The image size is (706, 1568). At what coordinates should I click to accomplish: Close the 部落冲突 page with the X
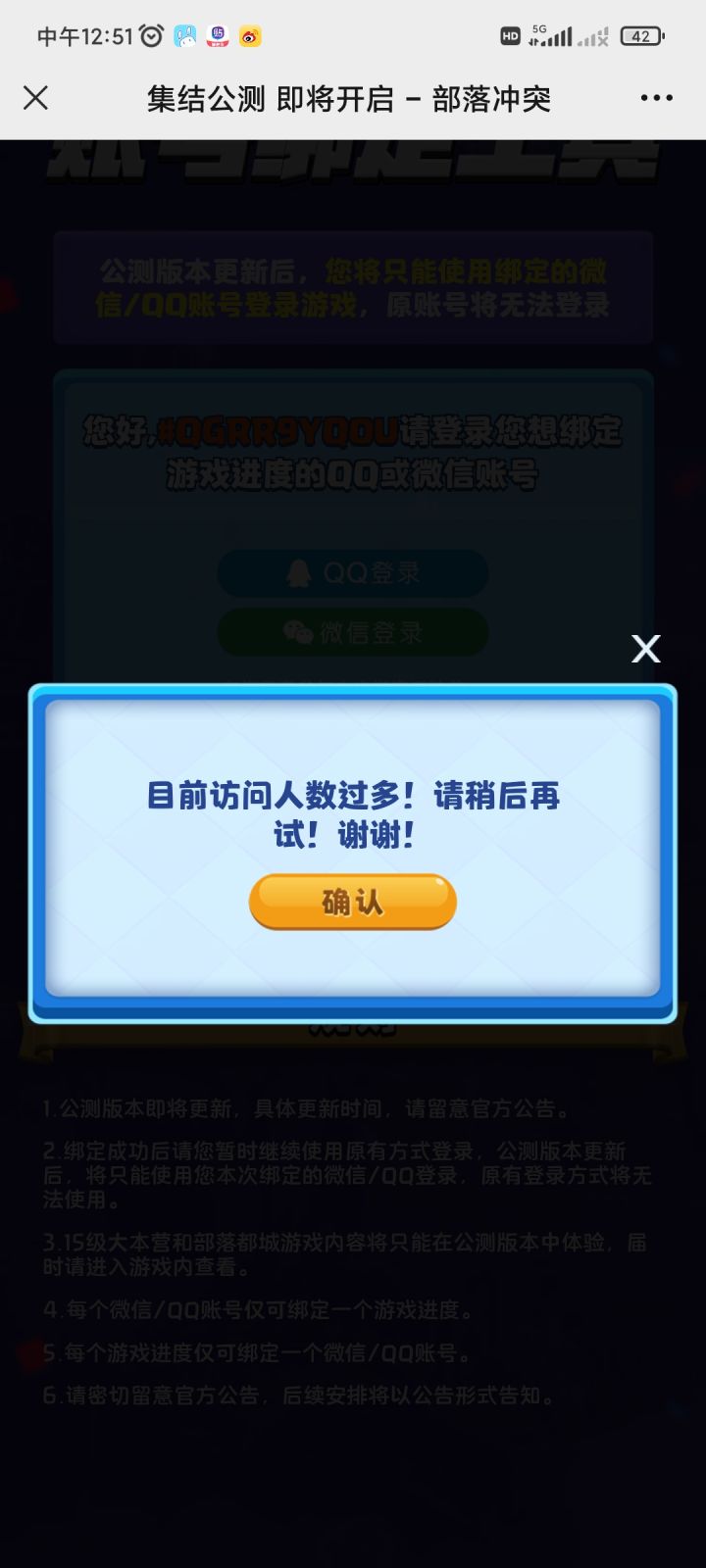click(x=35, y=98)
